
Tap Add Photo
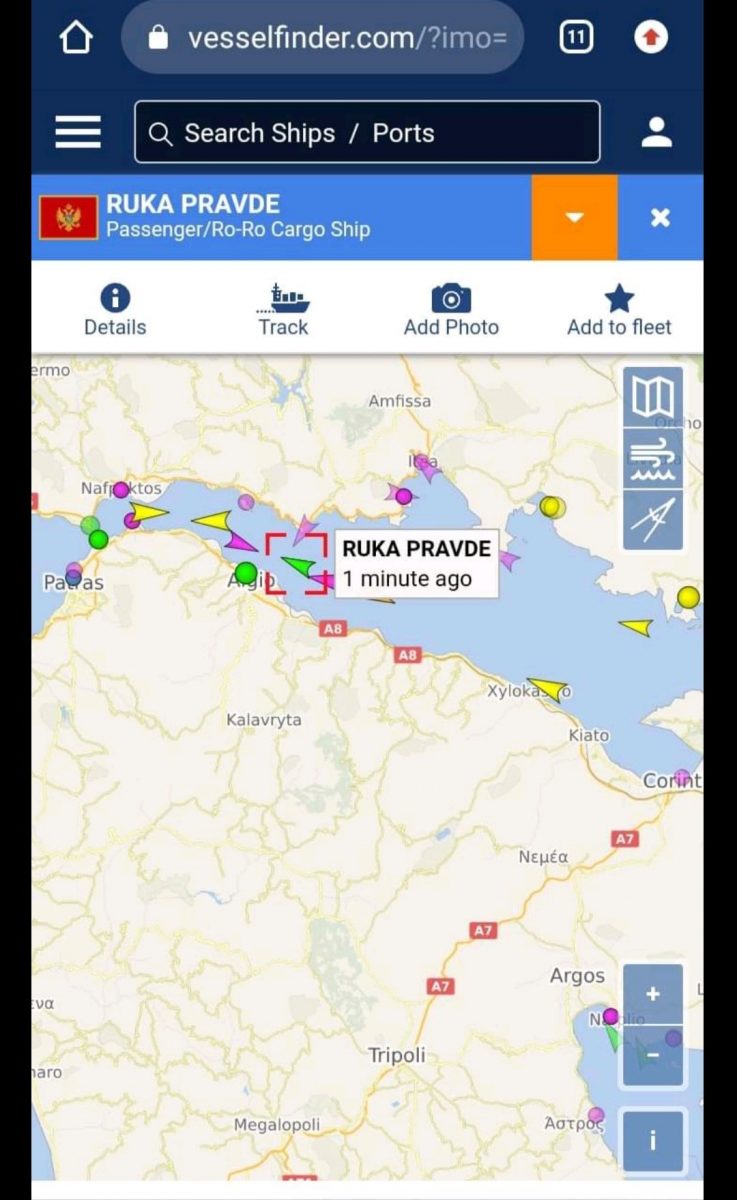[451, 309]
